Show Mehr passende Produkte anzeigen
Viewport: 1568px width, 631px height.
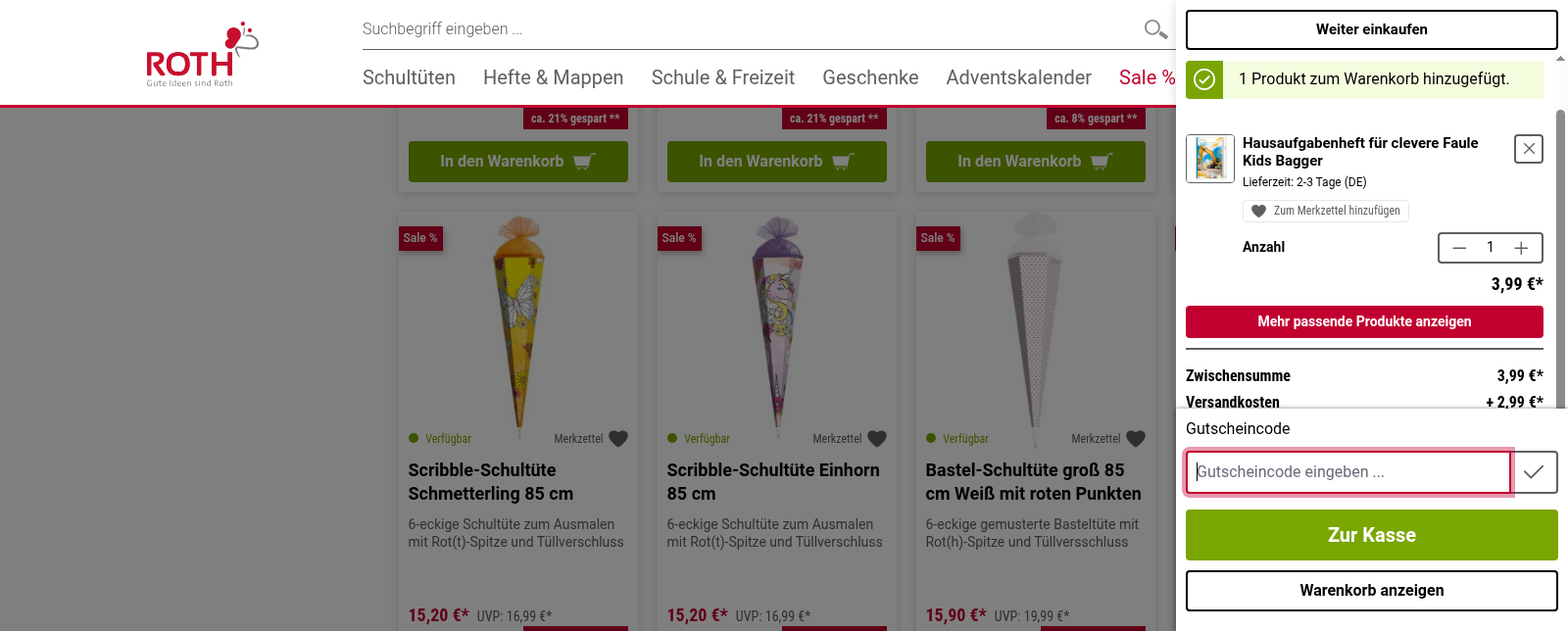1364,321
